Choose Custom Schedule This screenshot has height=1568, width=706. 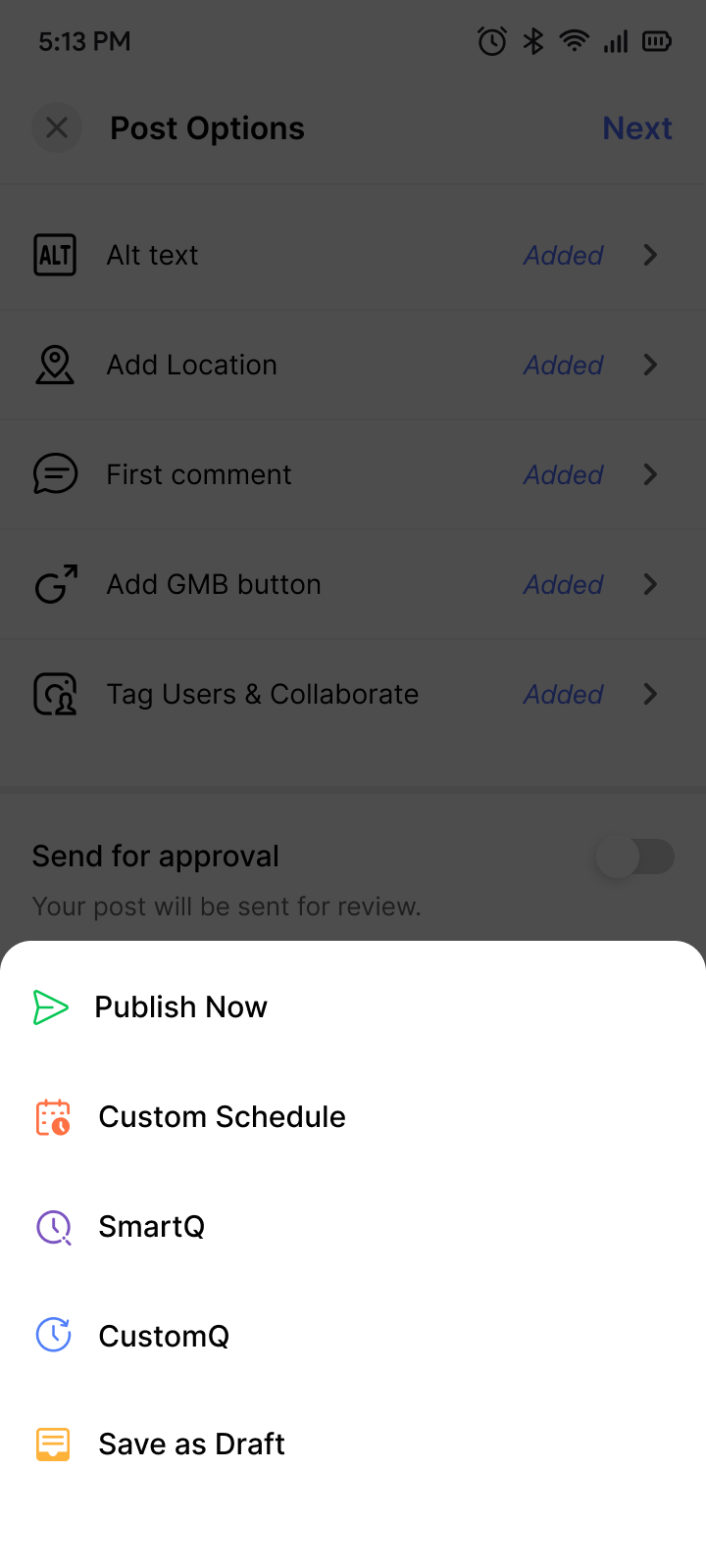(222, 1117)
